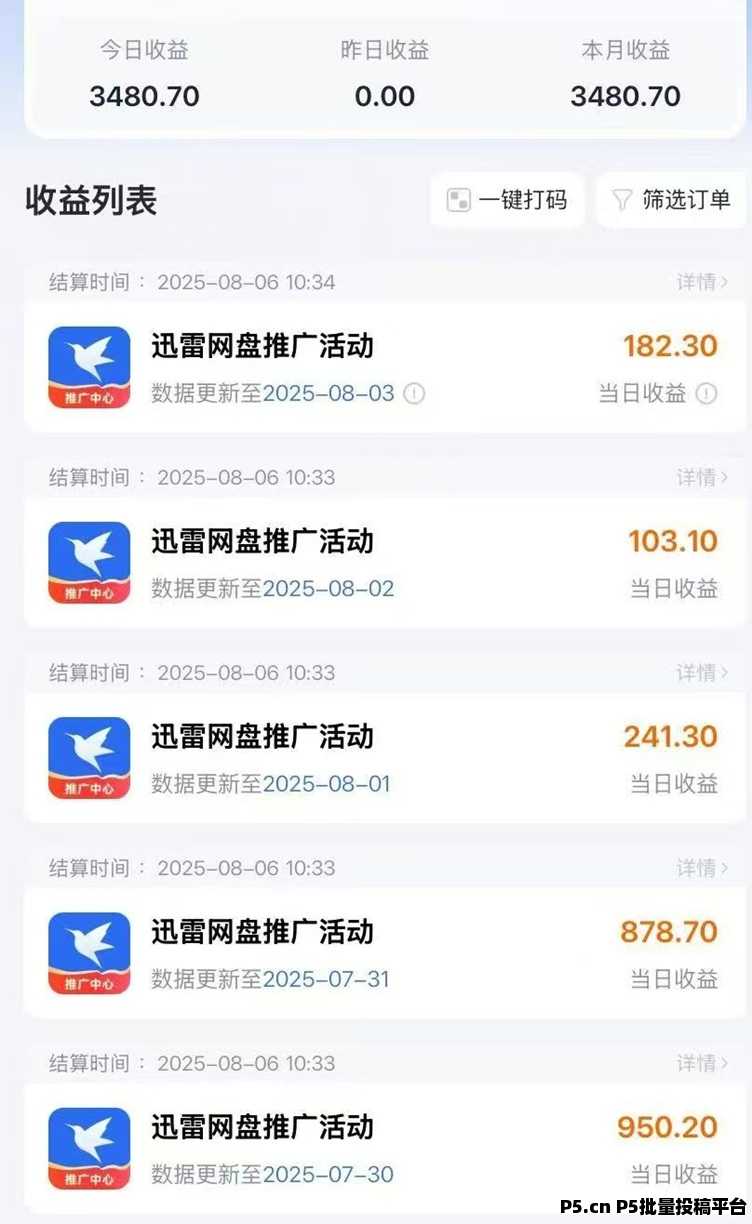Screen dimensions: 752x1224
Task: Expand the chevron next to 详情 on the 241.30 entry
Action: 724,673
